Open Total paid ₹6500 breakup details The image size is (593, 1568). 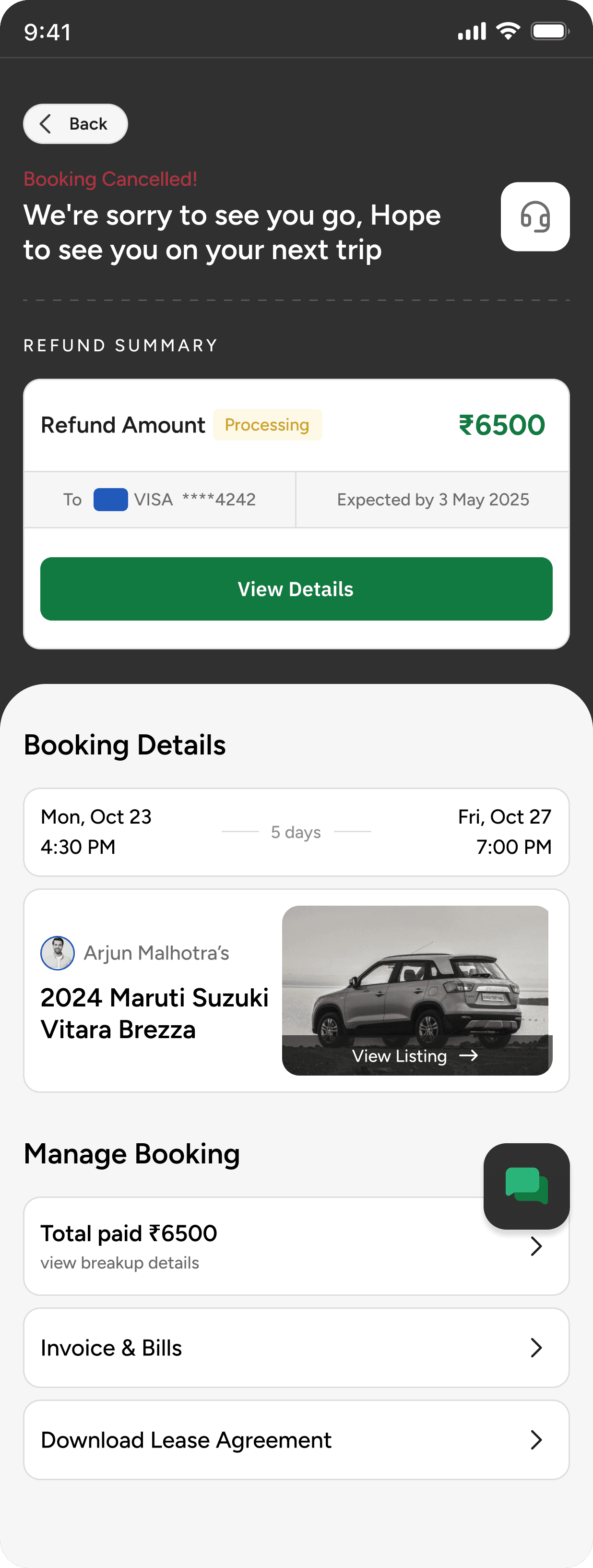(x=296, y=1246)
